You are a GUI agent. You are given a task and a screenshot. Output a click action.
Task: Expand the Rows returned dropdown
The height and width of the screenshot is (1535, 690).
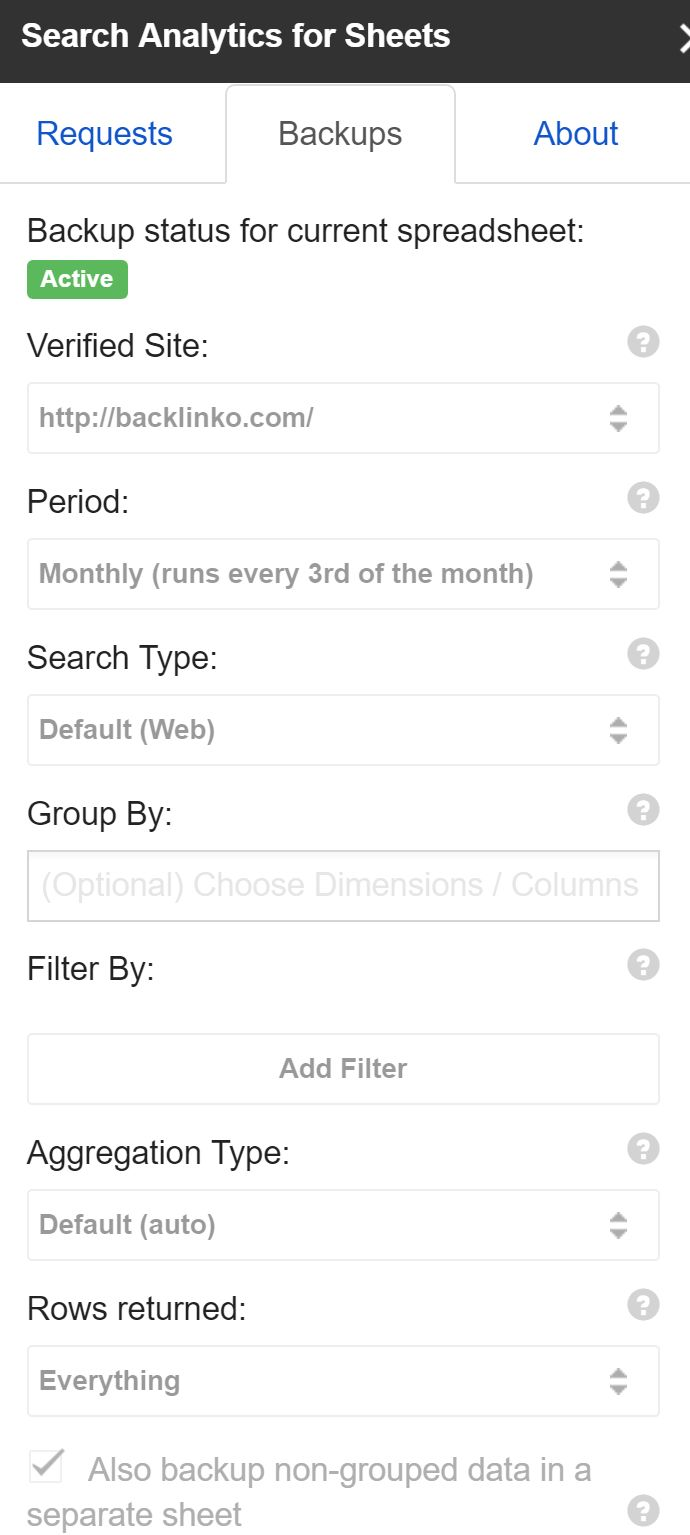(x=343, y=1381)
